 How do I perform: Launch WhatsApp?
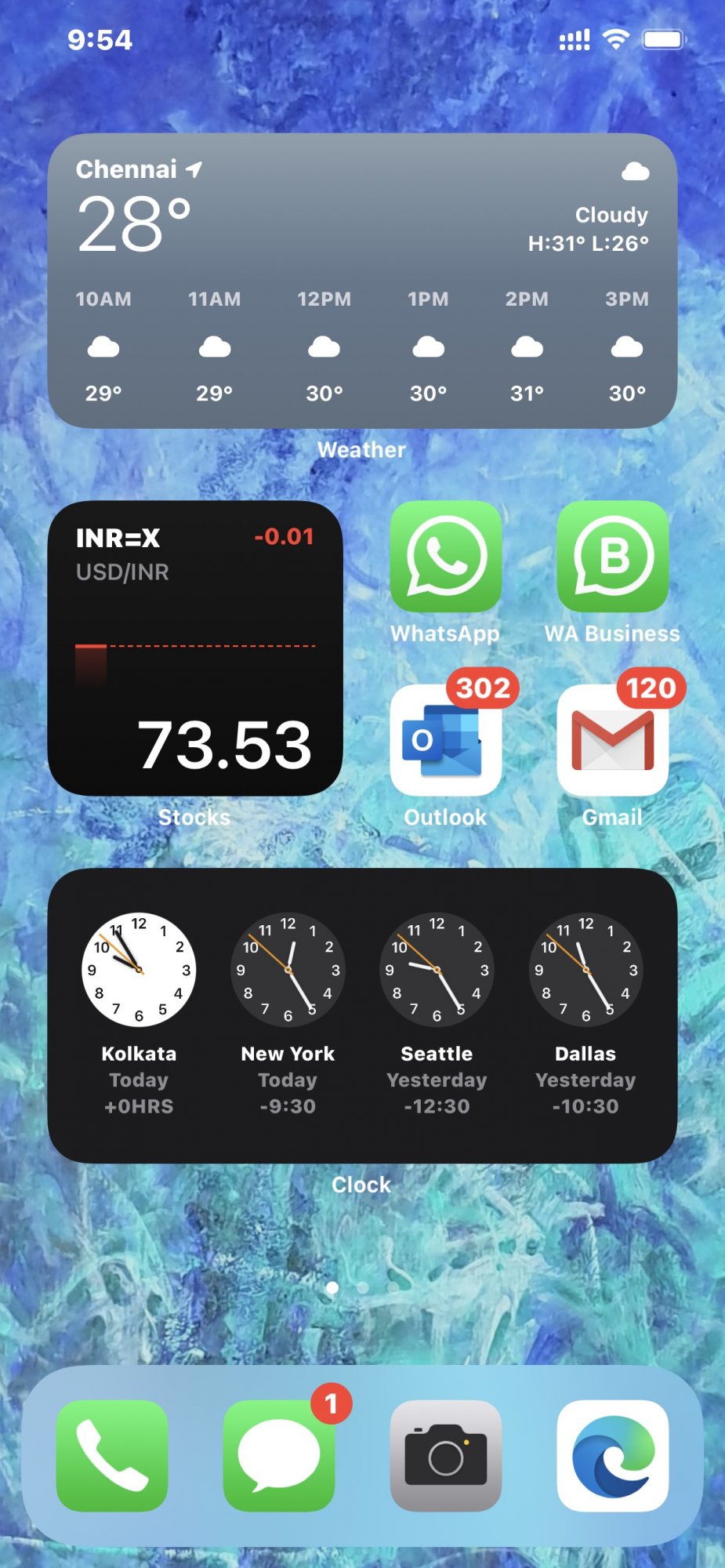(x=446, y=557)
